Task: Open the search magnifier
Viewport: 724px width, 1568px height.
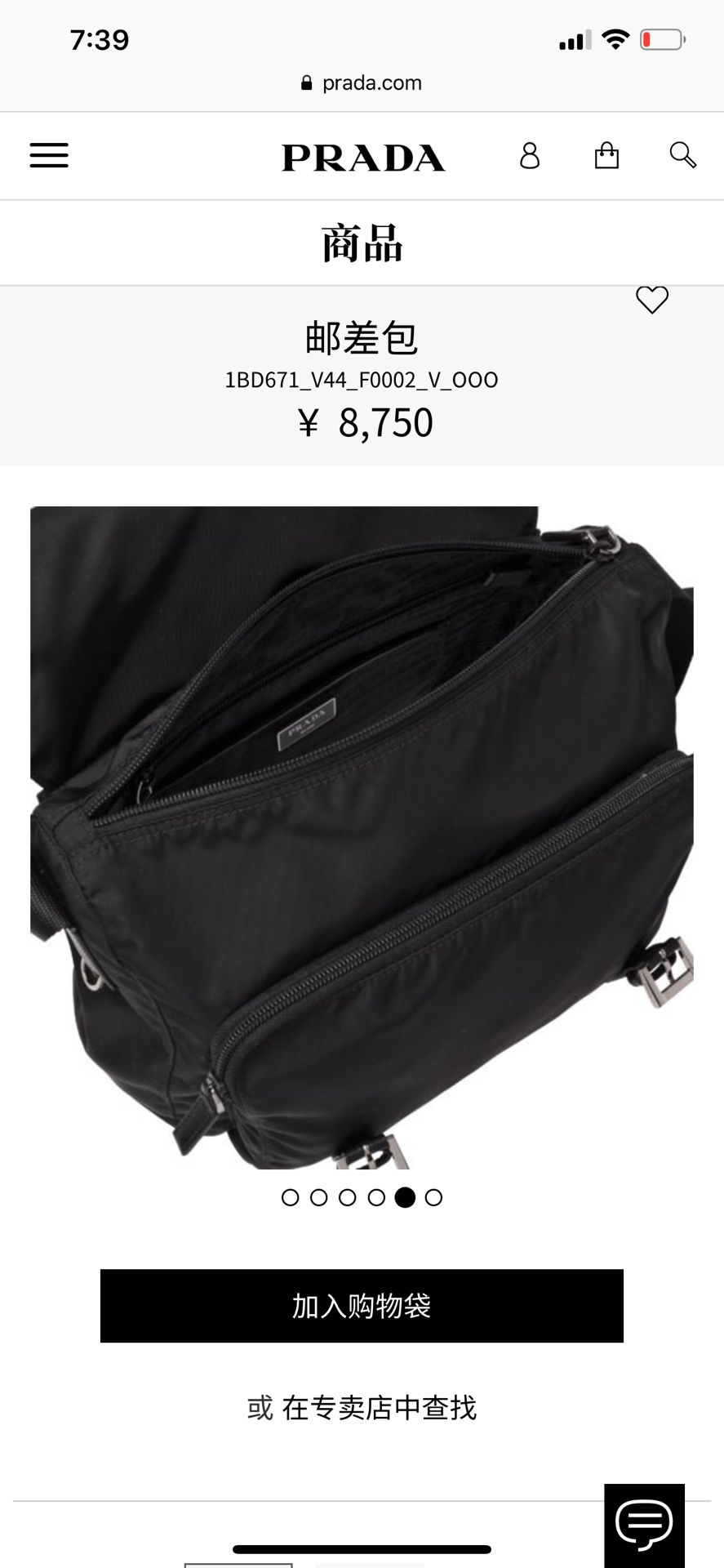Action: [x=682, y=155]
